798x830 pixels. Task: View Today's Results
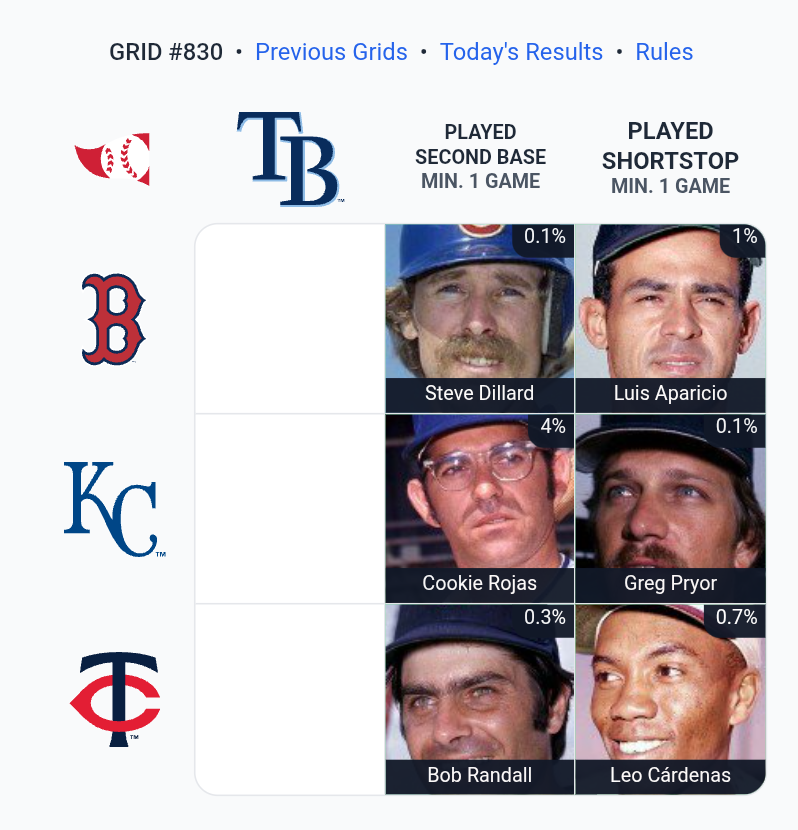pyautogui.click(x=521, y=52)
